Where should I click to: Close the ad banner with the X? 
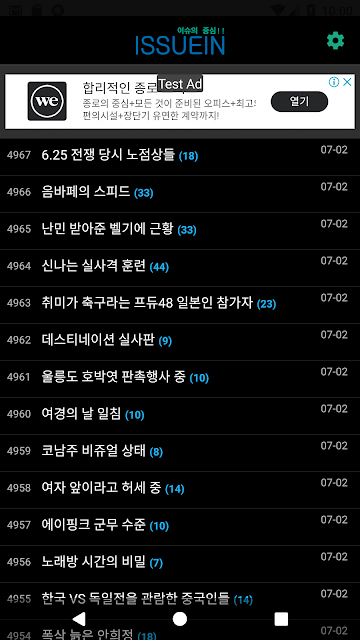(347, 82)
